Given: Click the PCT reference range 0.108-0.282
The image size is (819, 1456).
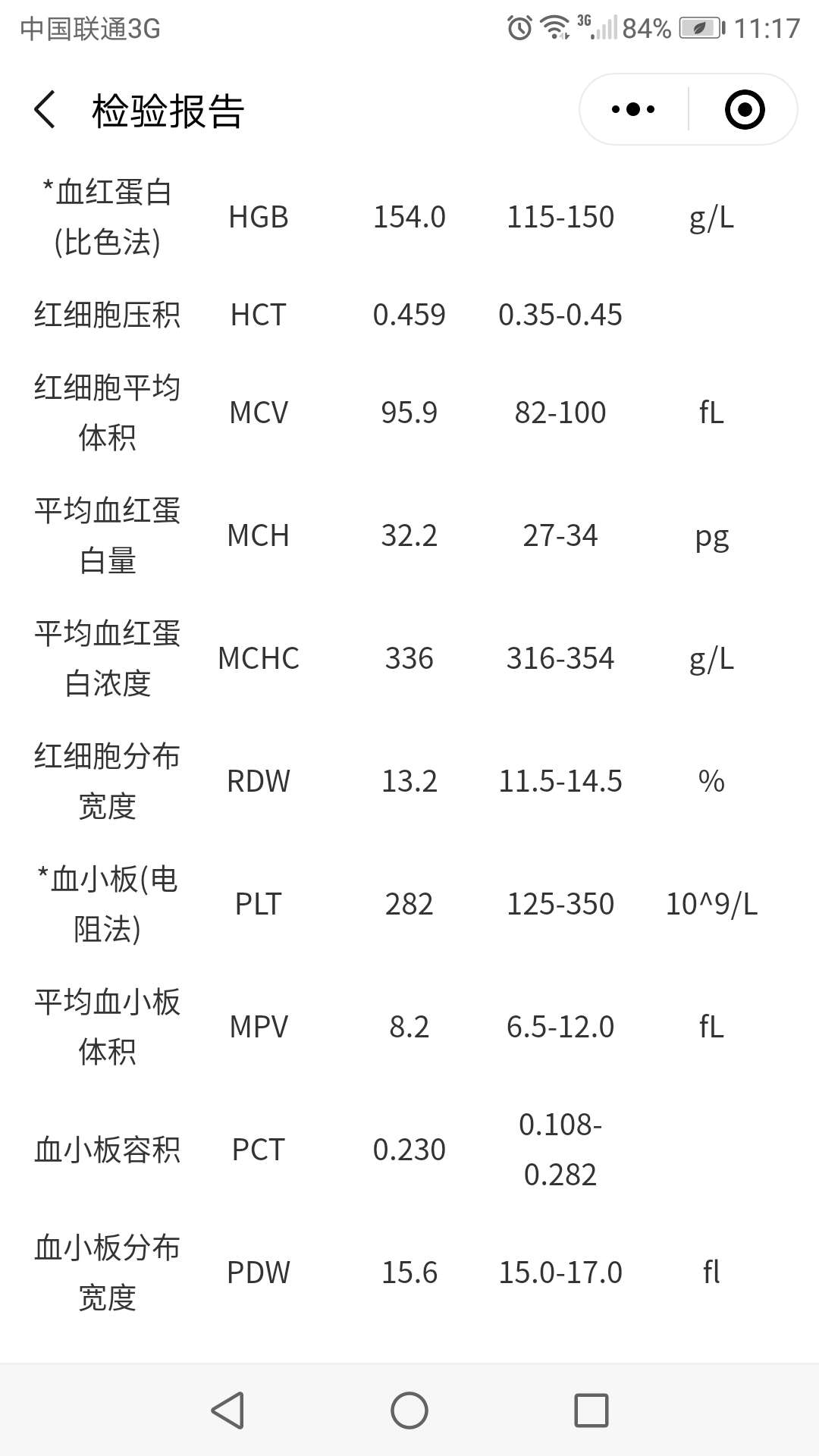Looking at the screenshot, I should (x=561, y=1149).
